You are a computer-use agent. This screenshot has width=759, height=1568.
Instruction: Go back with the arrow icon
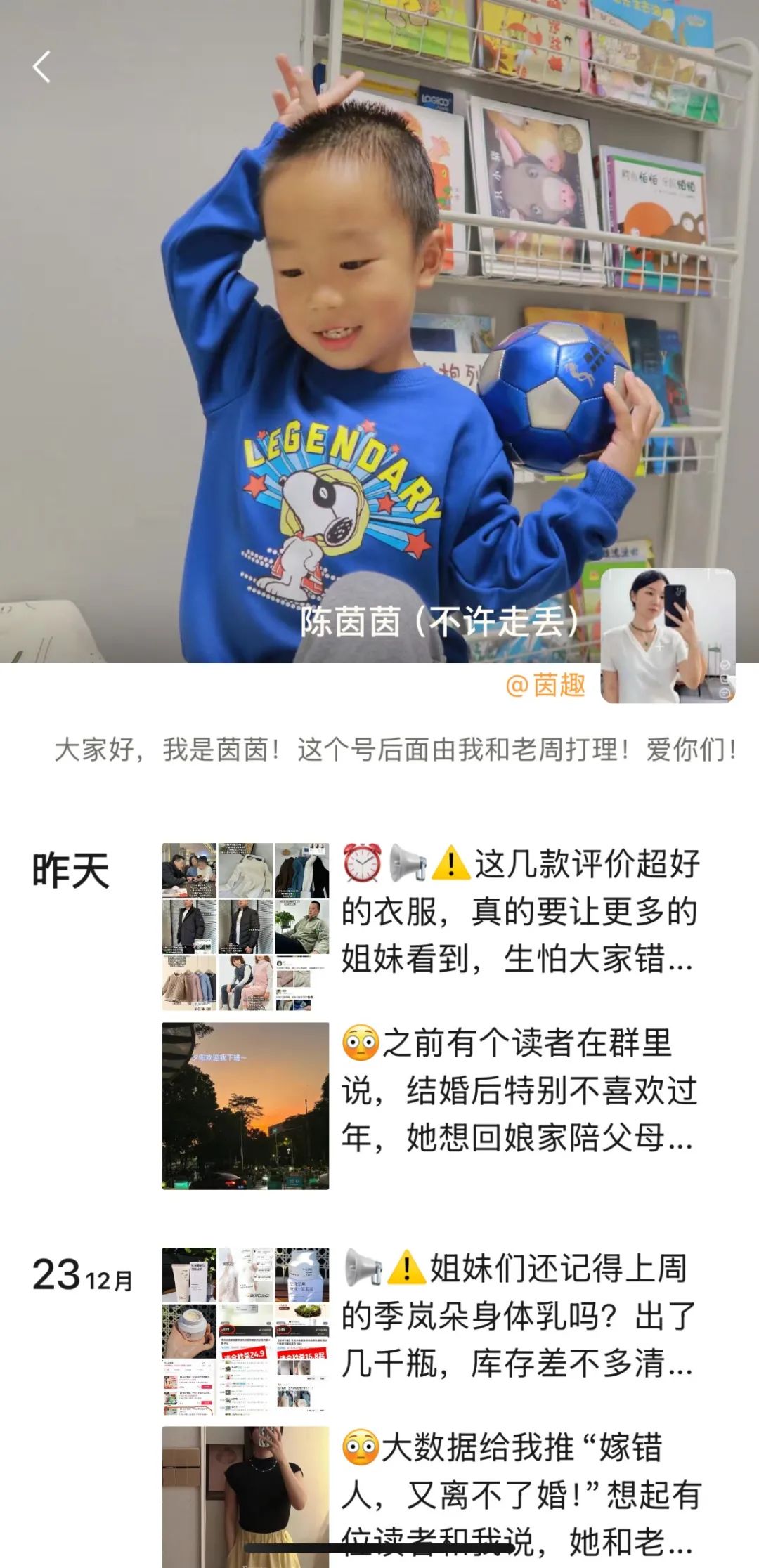42,67
